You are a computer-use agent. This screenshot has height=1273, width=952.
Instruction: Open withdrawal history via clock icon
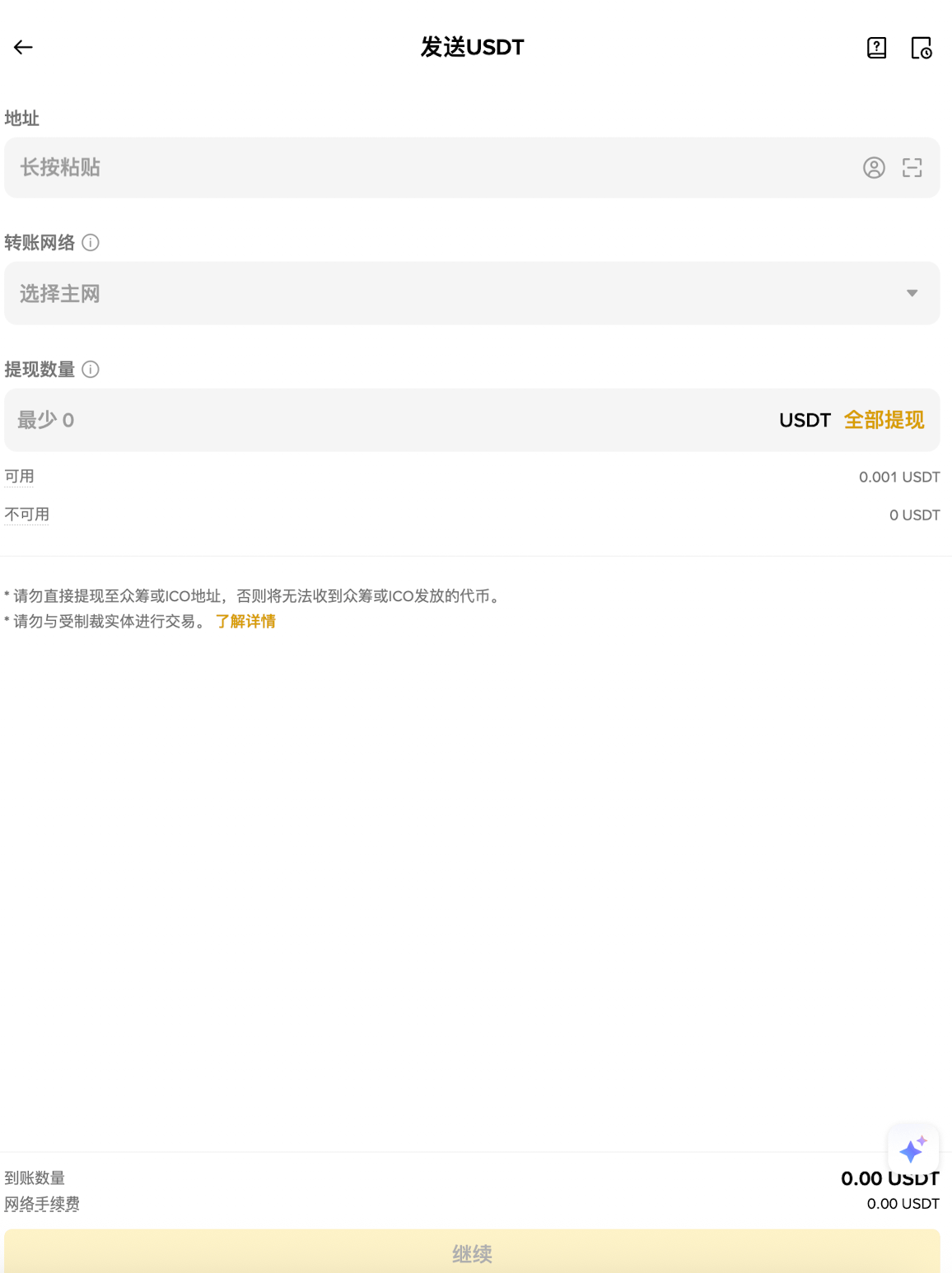(922, 48)
